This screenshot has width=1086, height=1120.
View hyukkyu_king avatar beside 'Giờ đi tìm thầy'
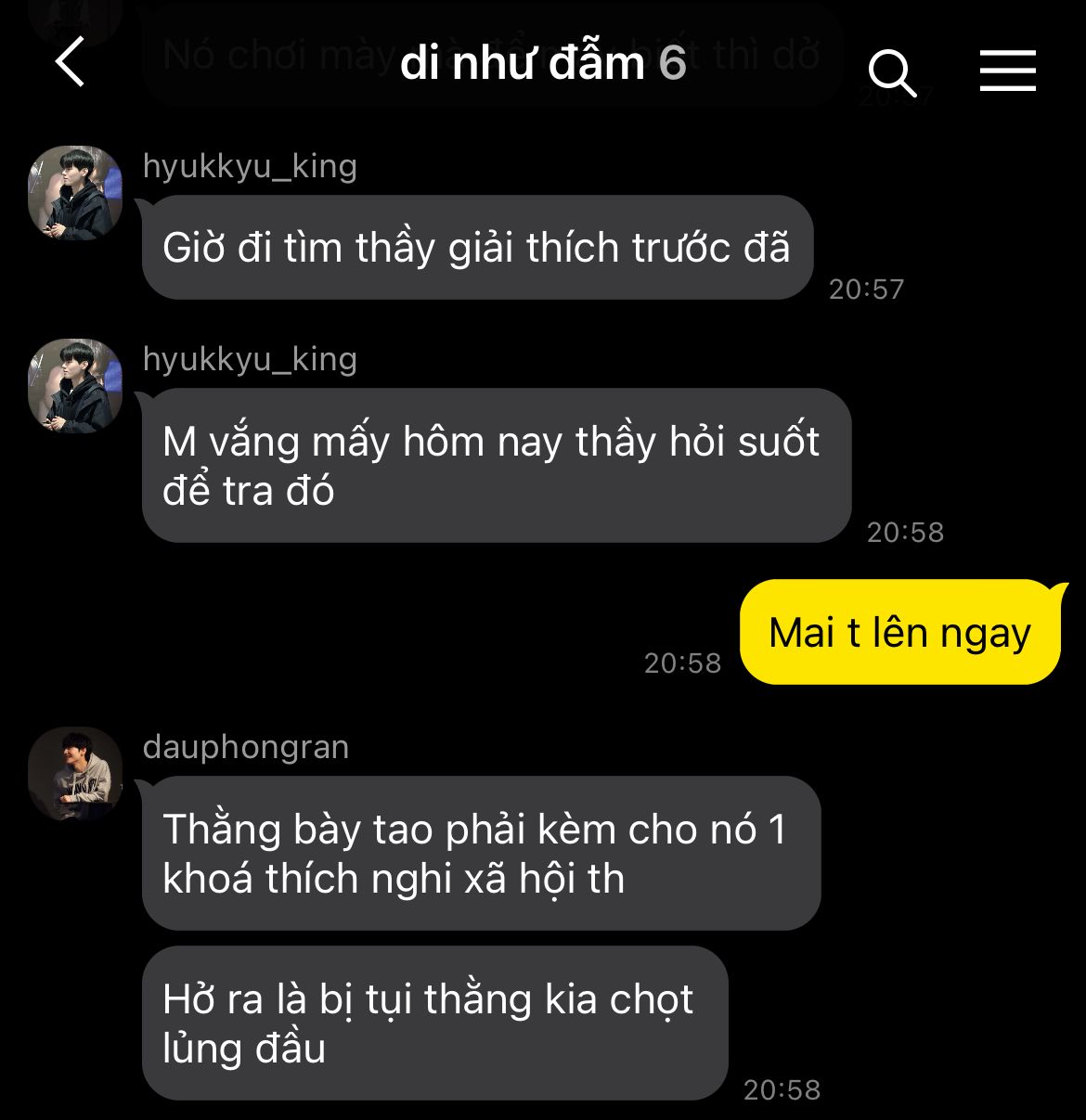tap(75, 193)
